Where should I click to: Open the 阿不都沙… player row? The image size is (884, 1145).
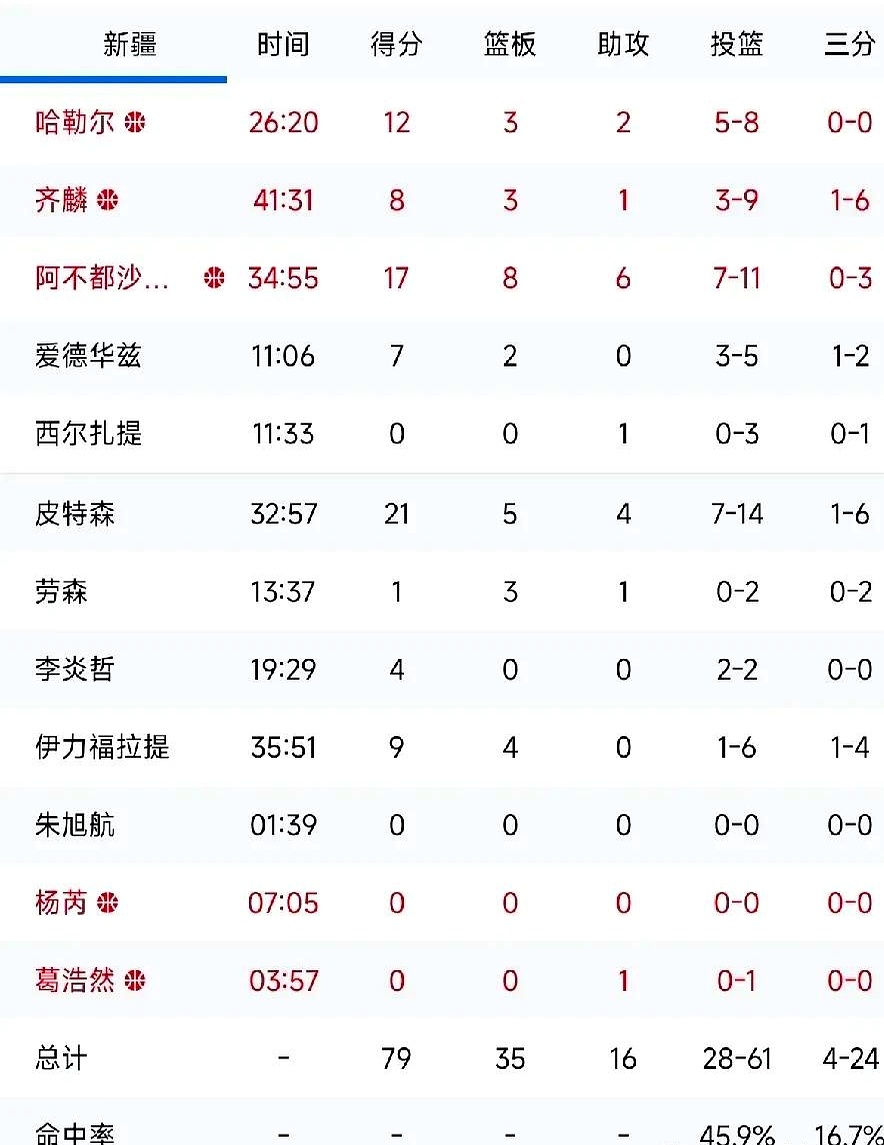click(102, 278)
